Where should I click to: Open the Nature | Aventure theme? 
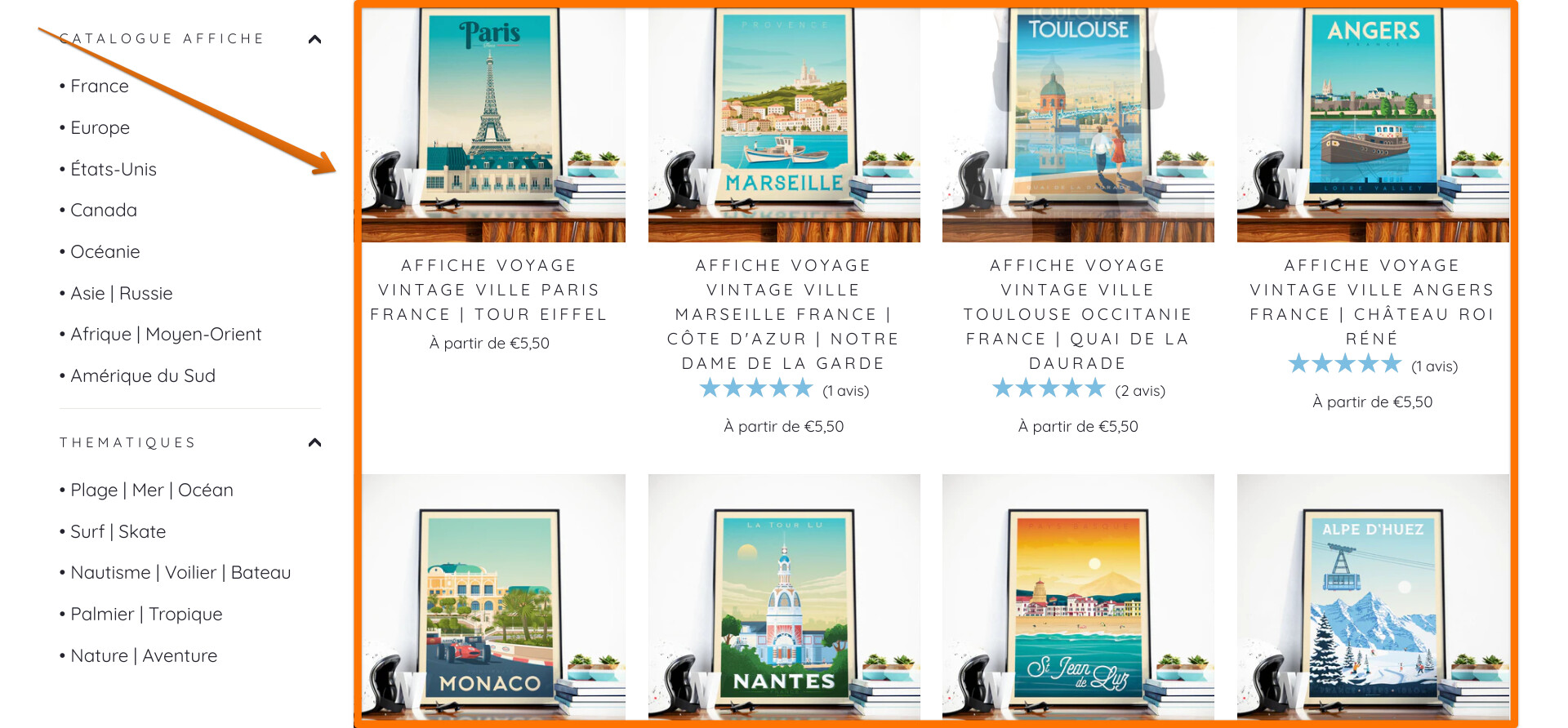(144, 656)
